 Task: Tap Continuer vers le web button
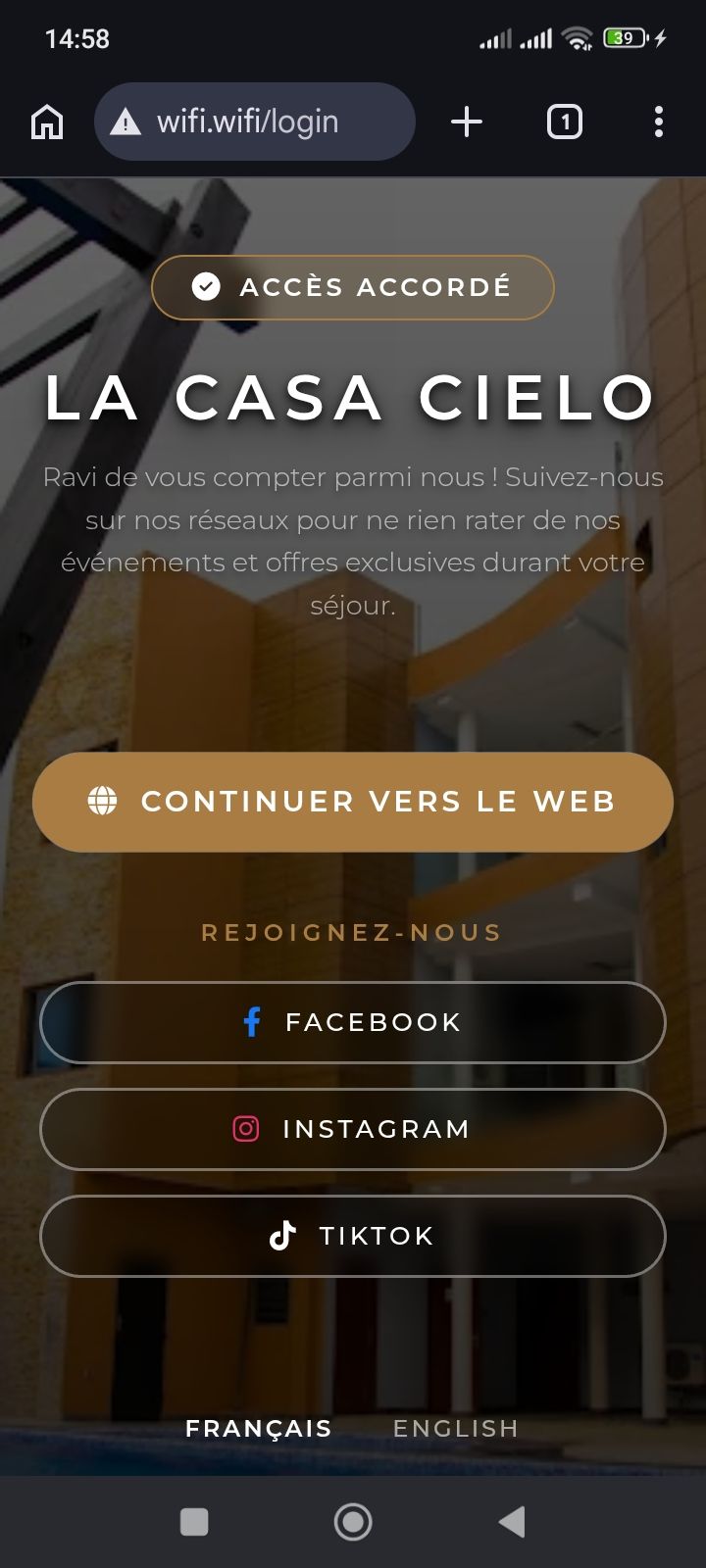353,802
